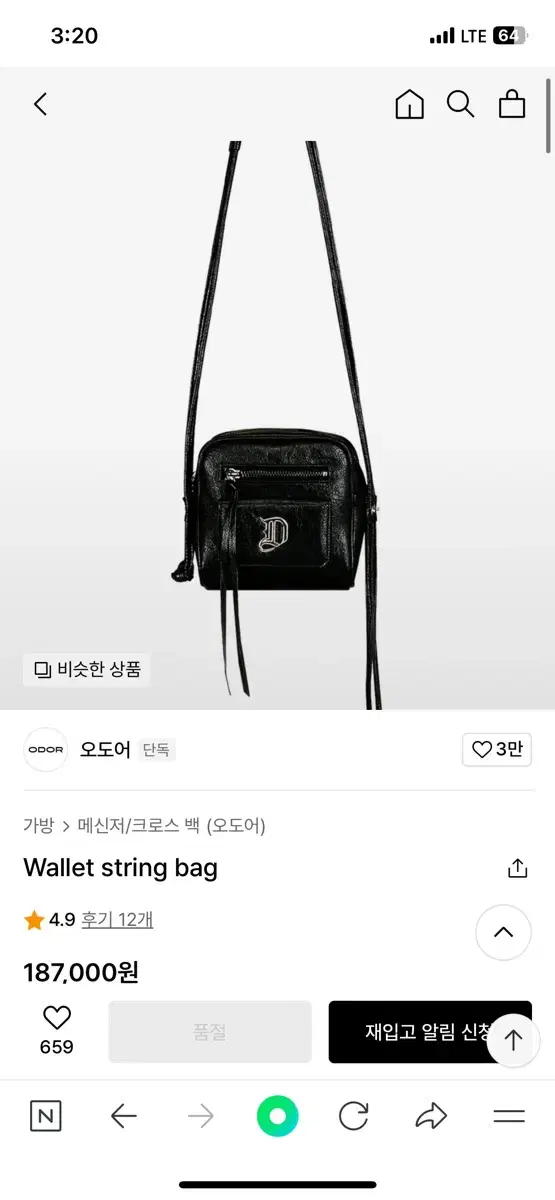Open the 후기 12개 reviews link
The height and width of the screenshot is (1200, 555).
(x=117, y=920)
